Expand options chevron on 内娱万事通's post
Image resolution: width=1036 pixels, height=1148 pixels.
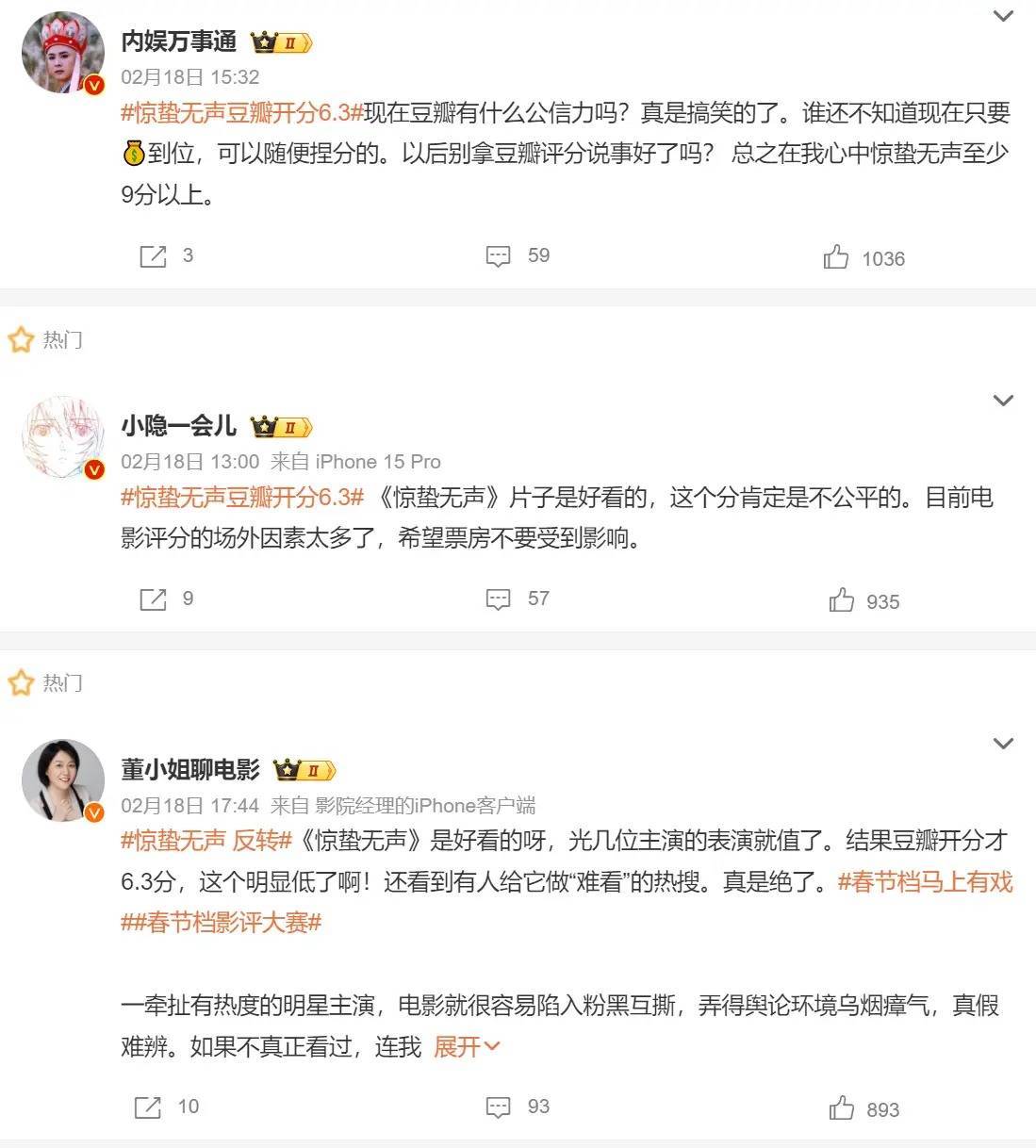click(1003, 16)
